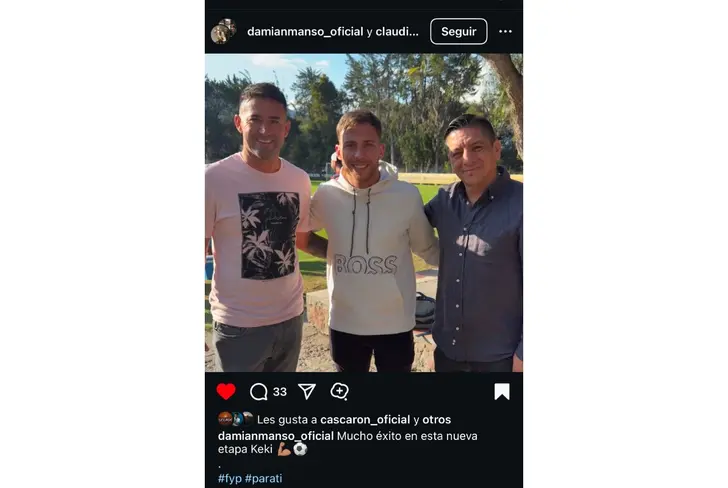Unlike the post with the red heart
The height and width of the screenshot is (488, 728).
[x=226, y=391]
